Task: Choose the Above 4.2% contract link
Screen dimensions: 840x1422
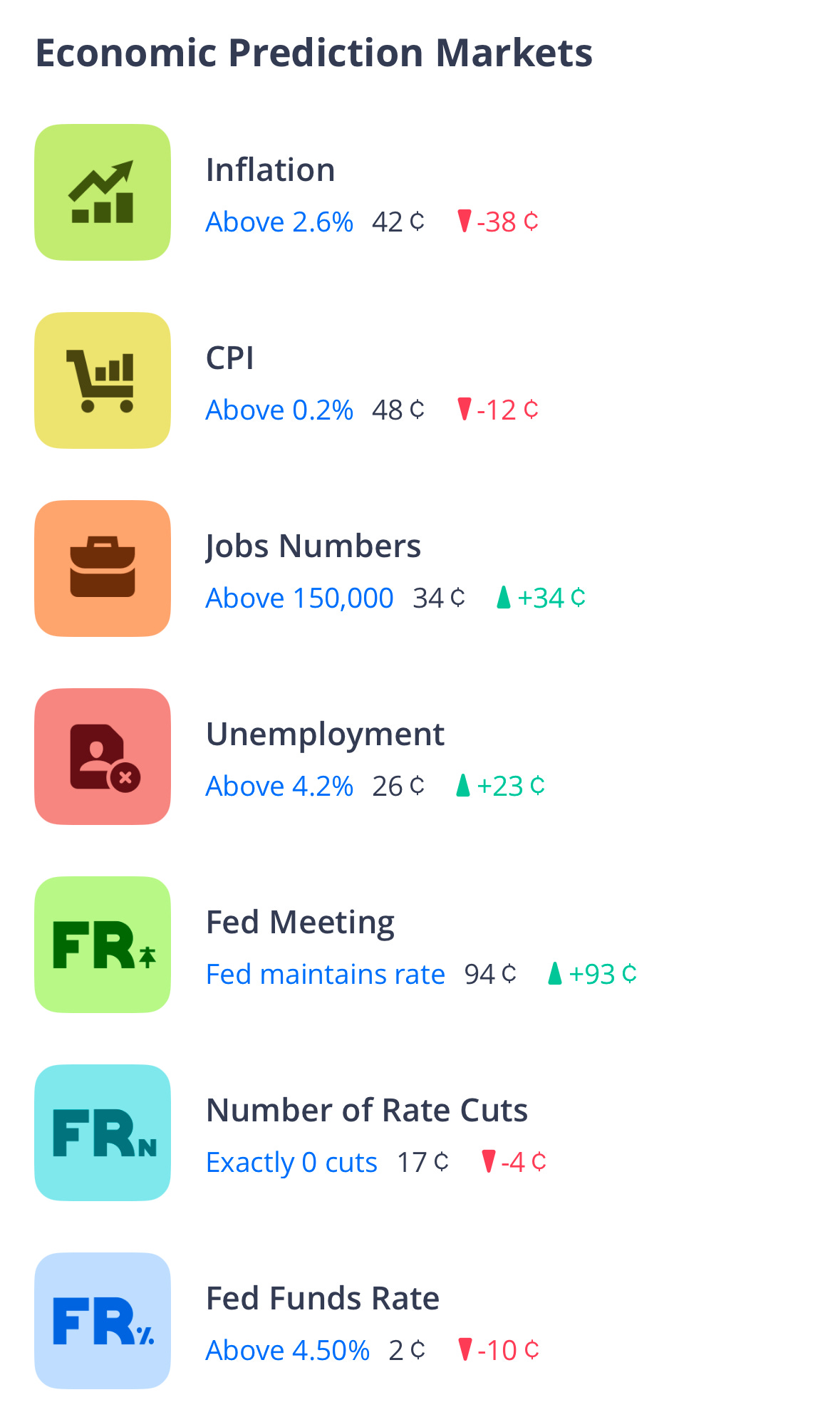Action: coord(279,787)
